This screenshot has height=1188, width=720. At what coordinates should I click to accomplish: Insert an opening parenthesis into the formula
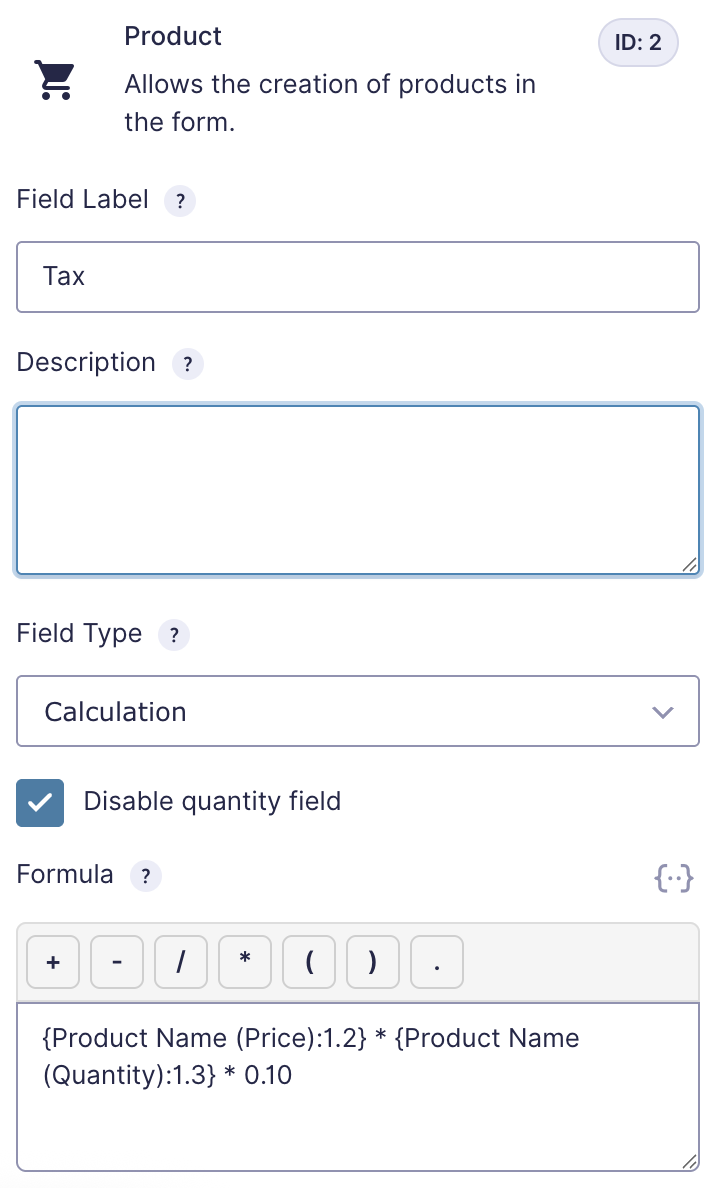coord(309,962)
